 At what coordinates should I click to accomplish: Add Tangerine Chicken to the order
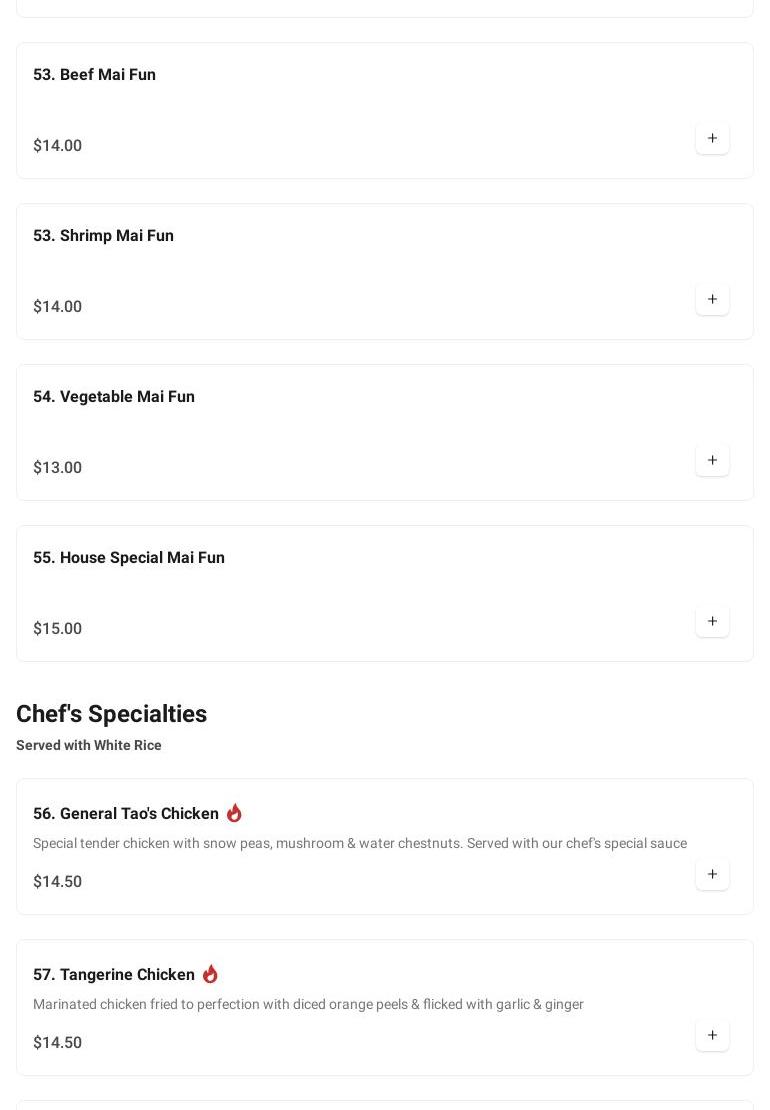click(712, 1036)
